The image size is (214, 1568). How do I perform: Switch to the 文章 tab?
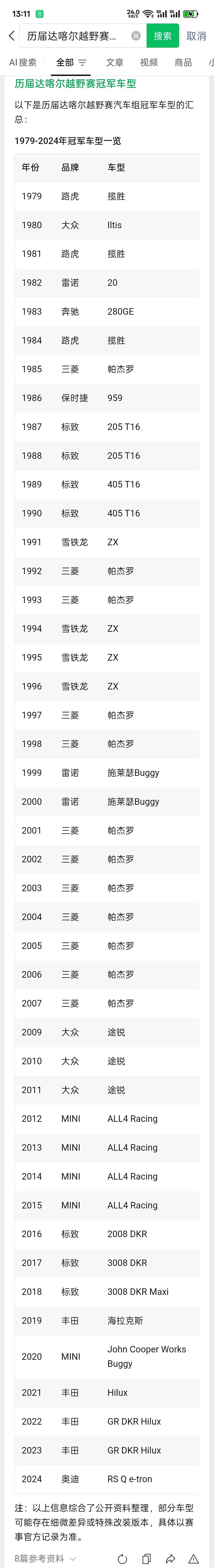coord(115,62)
